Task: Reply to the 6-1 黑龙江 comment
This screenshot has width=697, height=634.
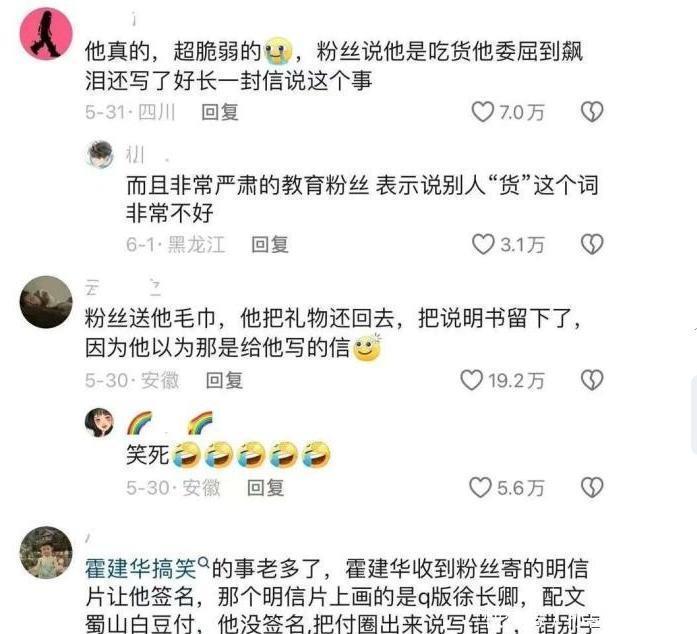Action: [x=269, y=244]
